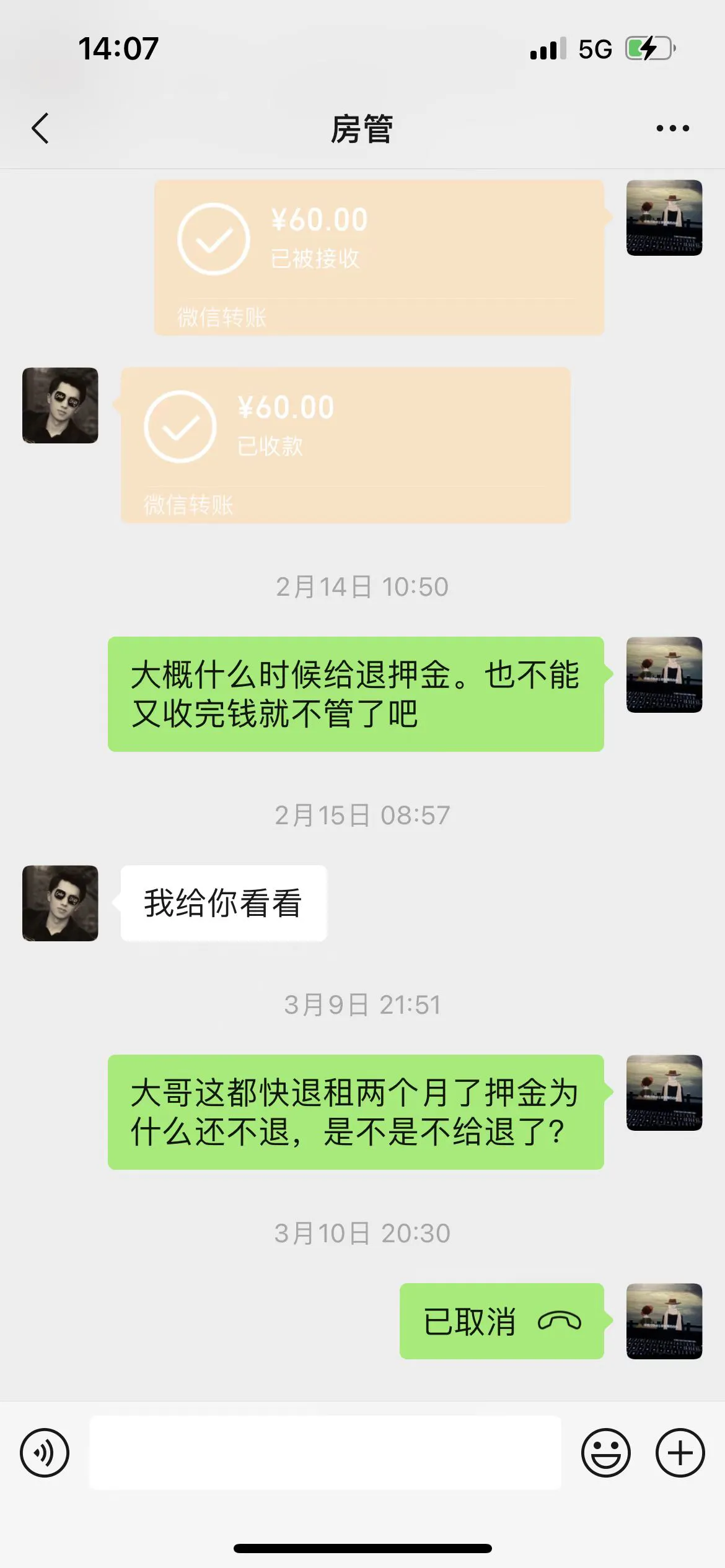The width and height of the screenshot is (725, 1568).
Task: Open my profile avatar beside 已取消 message
Action: [664, 1321]
